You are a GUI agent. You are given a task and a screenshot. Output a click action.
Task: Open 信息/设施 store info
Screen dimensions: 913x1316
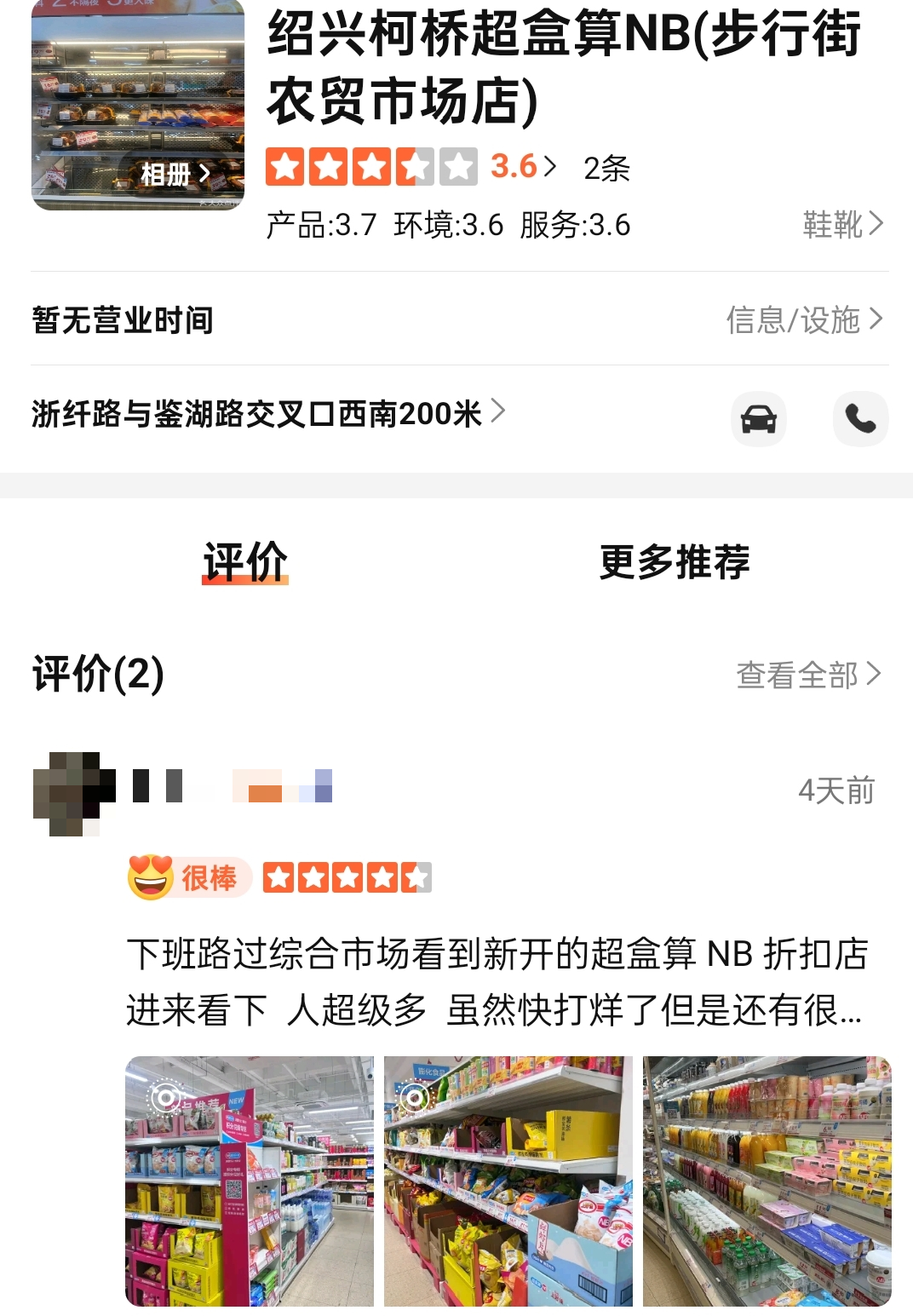[x=804, y=319]
